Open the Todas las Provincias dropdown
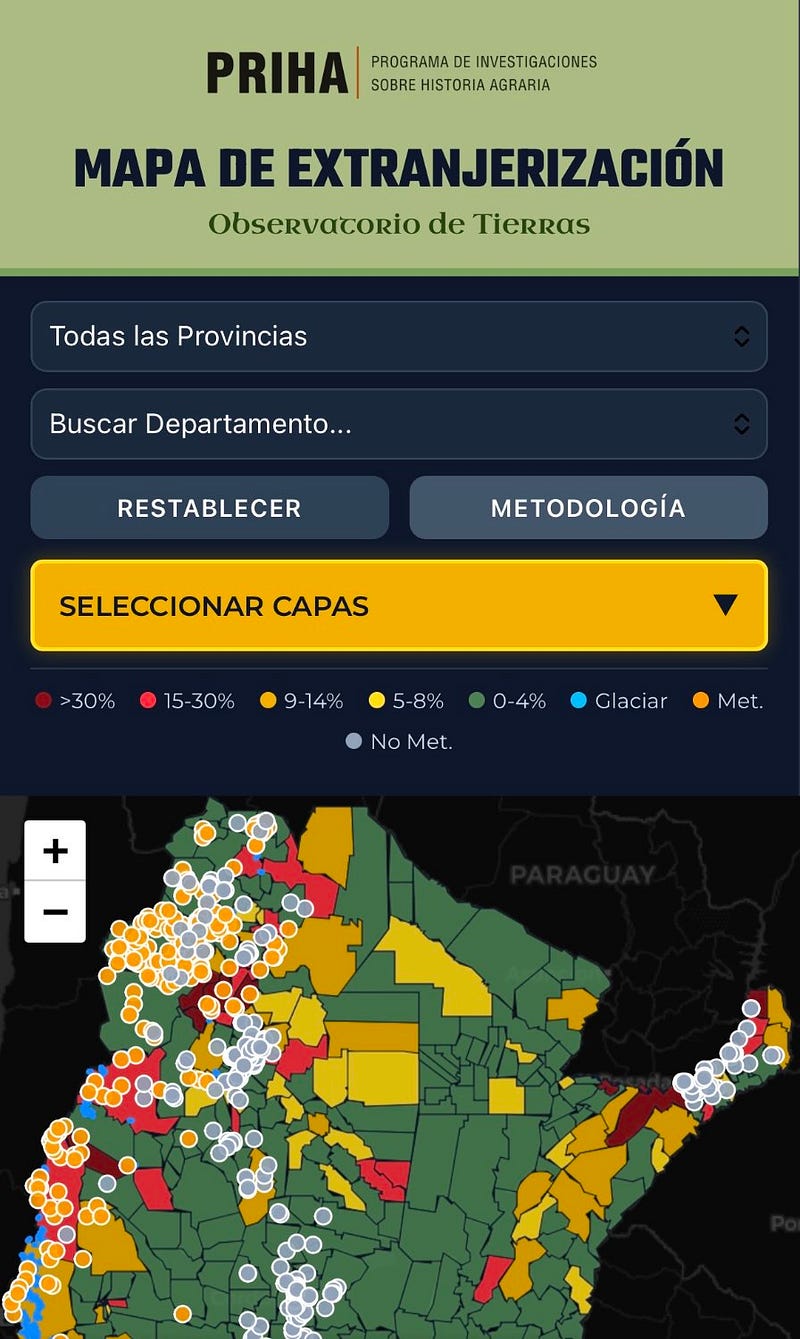800x1339 pixels. click(x=399, y=336)
